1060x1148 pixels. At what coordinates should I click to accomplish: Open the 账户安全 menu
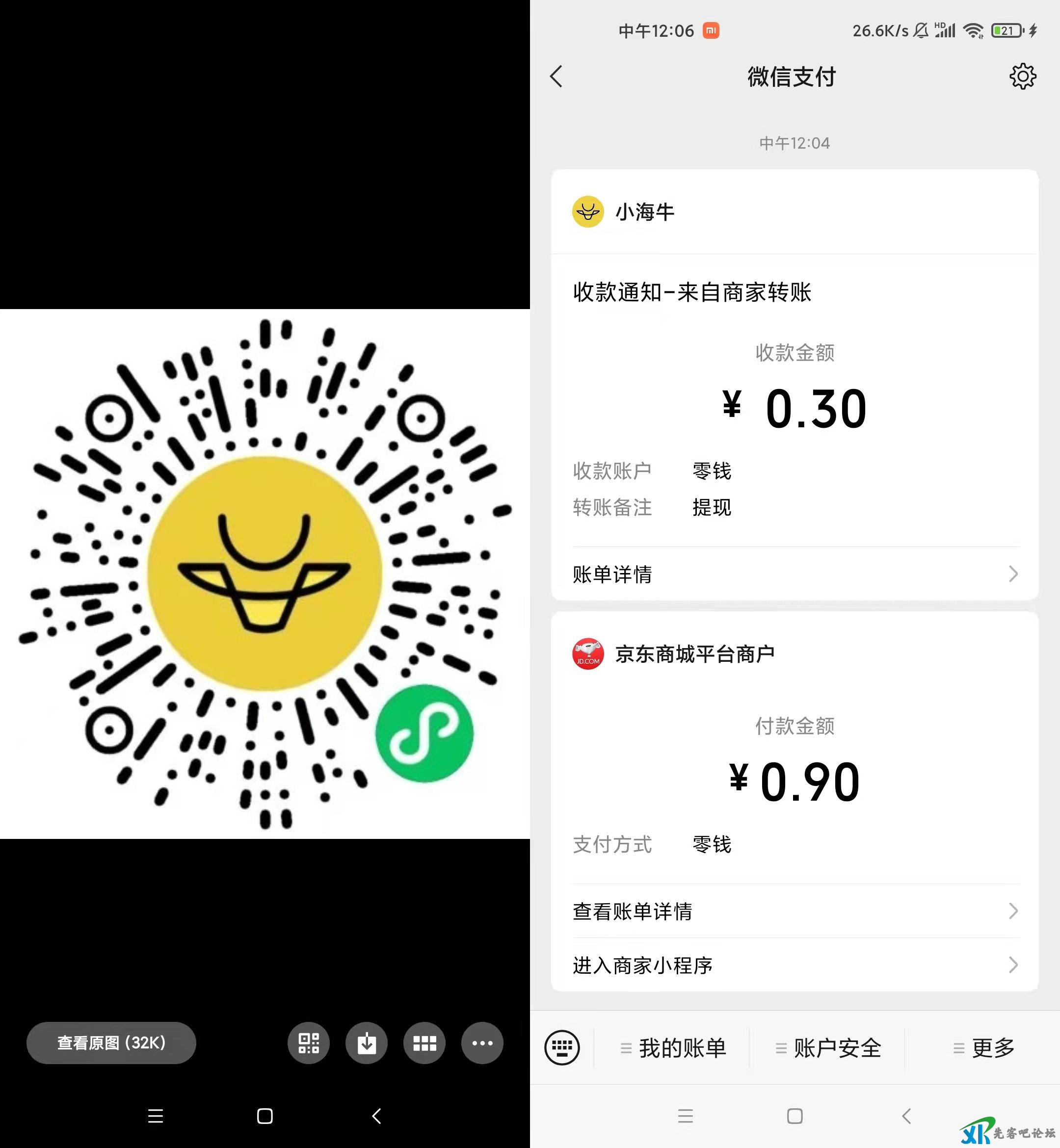pos(828,1048)
